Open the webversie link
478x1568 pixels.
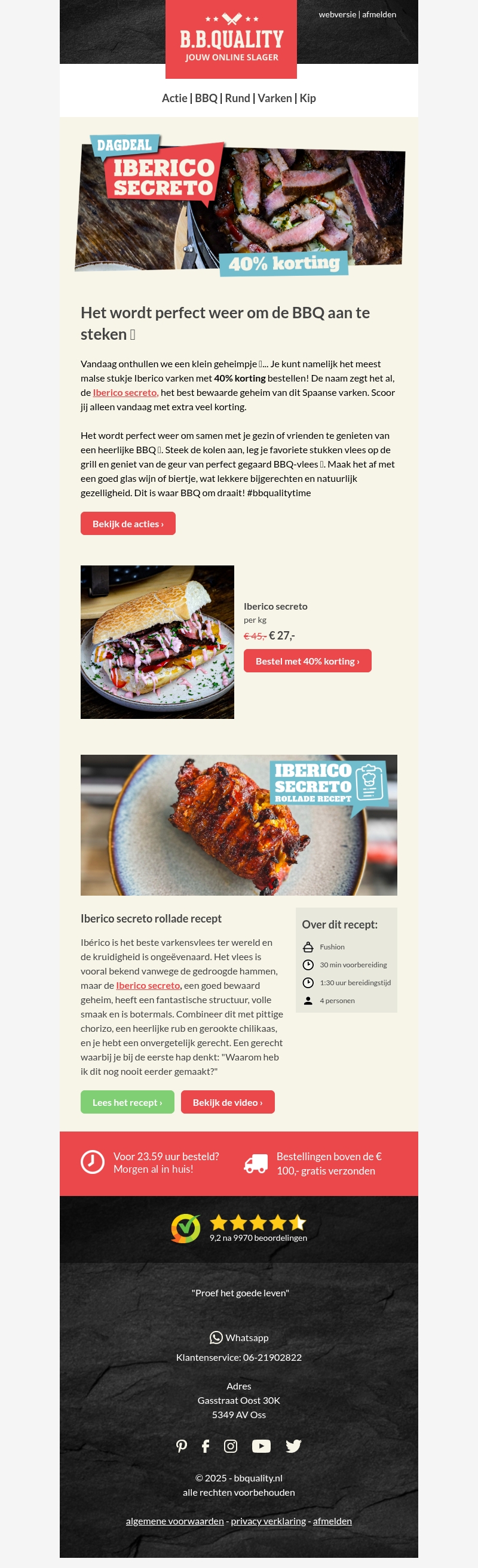337,14
